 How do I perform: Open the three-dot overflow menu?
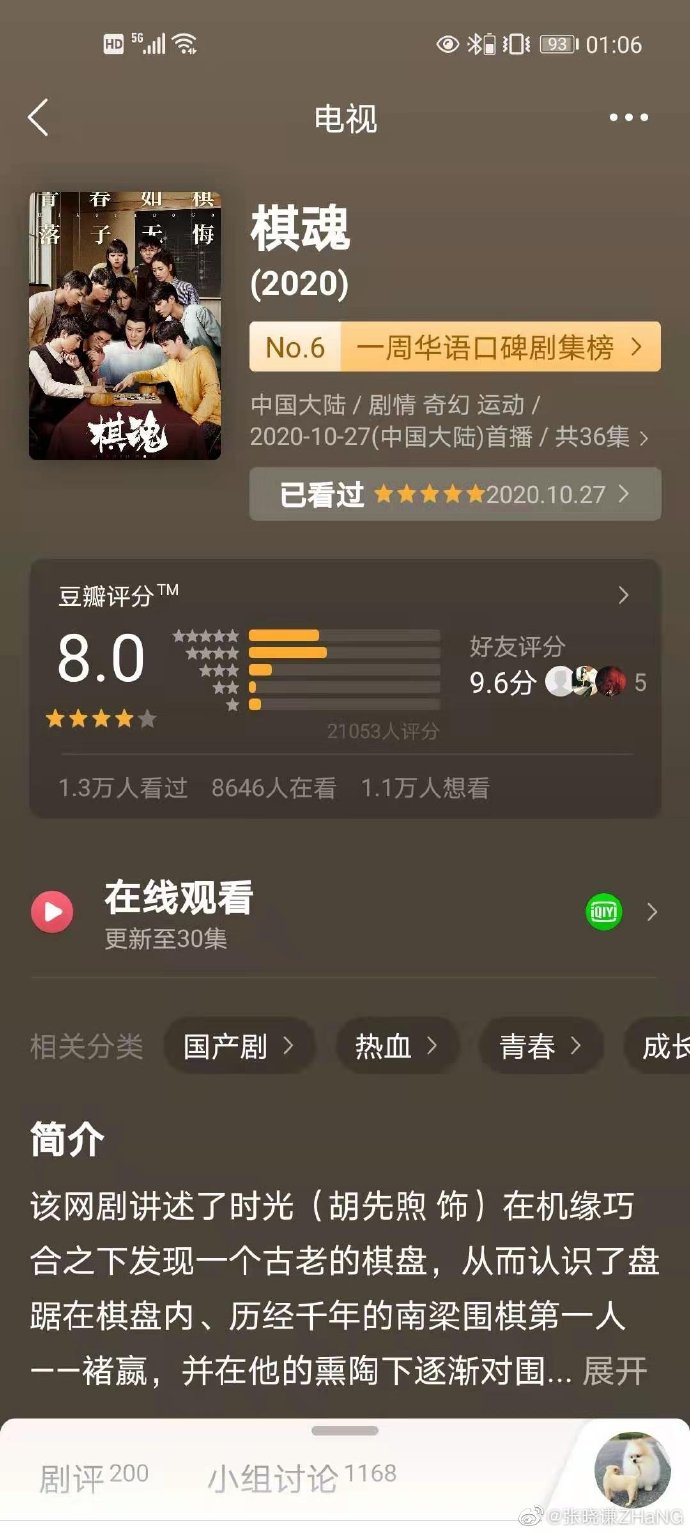[x=628, y=118]
